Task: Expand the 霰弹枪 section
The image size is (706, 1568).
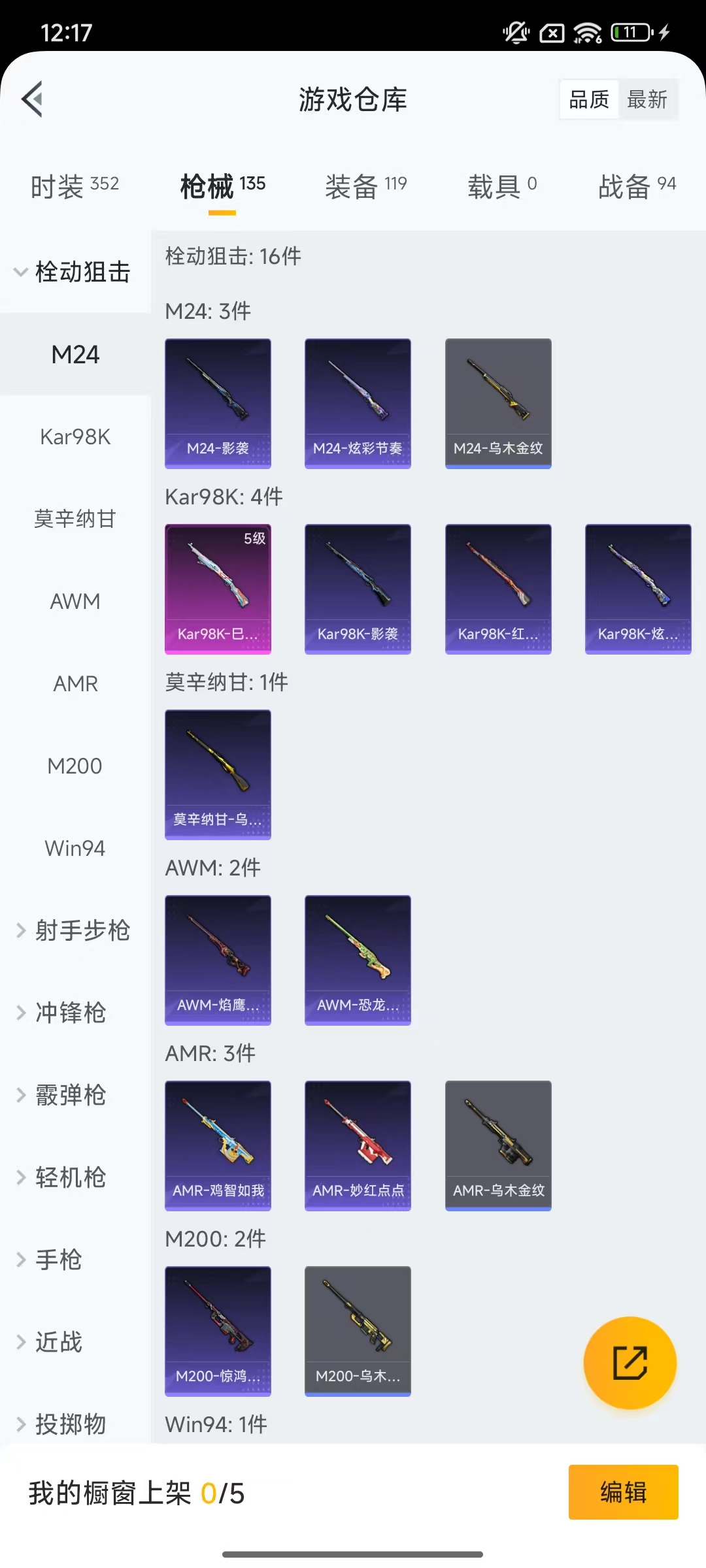Action: click(x=72, y=1096)
